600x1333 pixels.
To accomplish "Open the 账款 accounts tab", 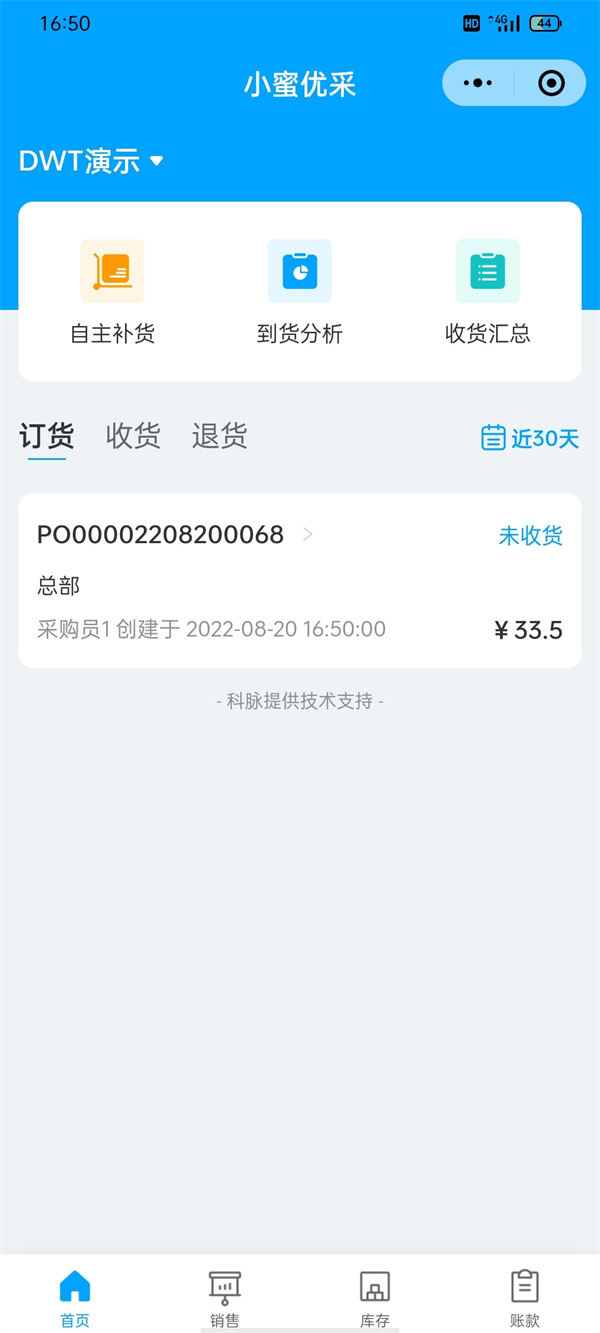I will click(x=525, y=1298).
